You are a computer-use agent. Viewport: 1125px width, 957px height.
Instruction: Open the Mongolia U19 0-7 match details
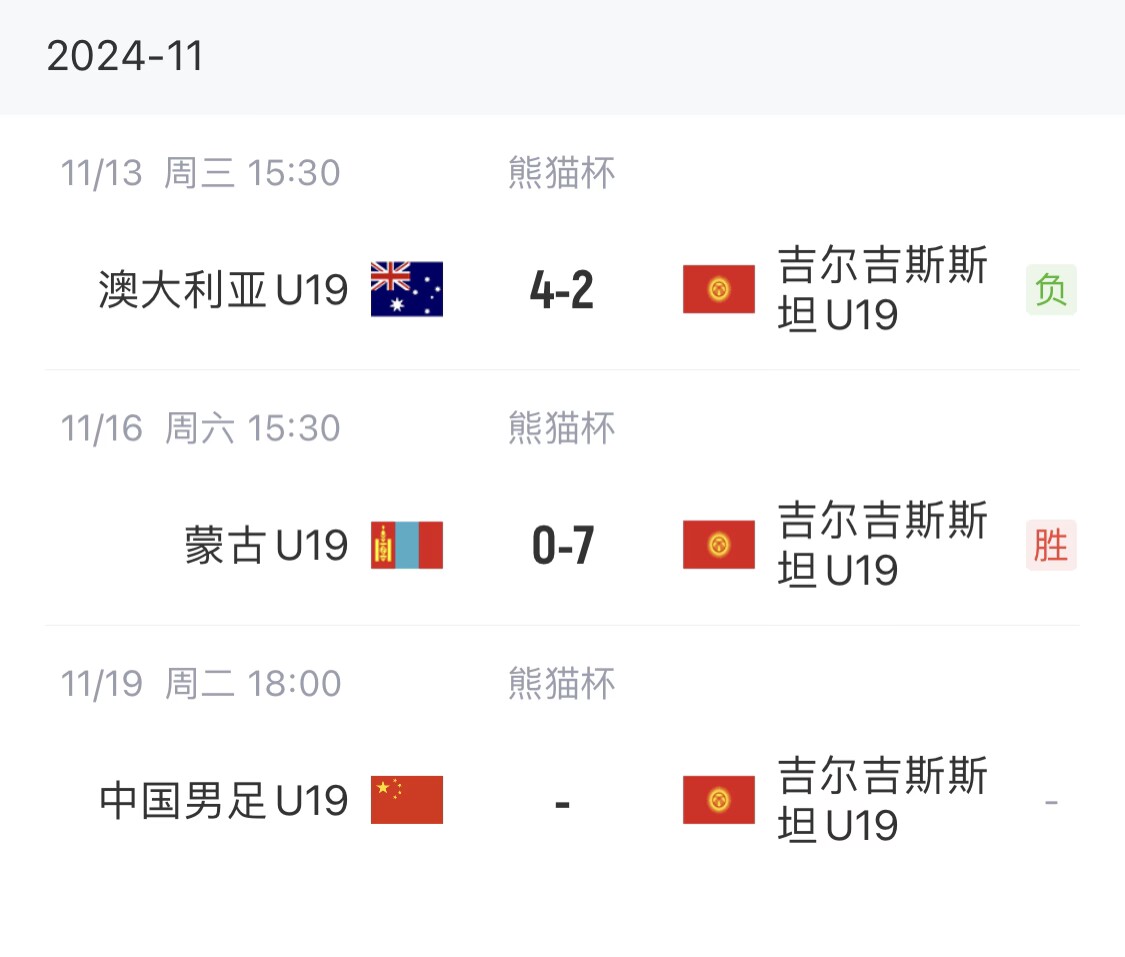tap(561, 546)
